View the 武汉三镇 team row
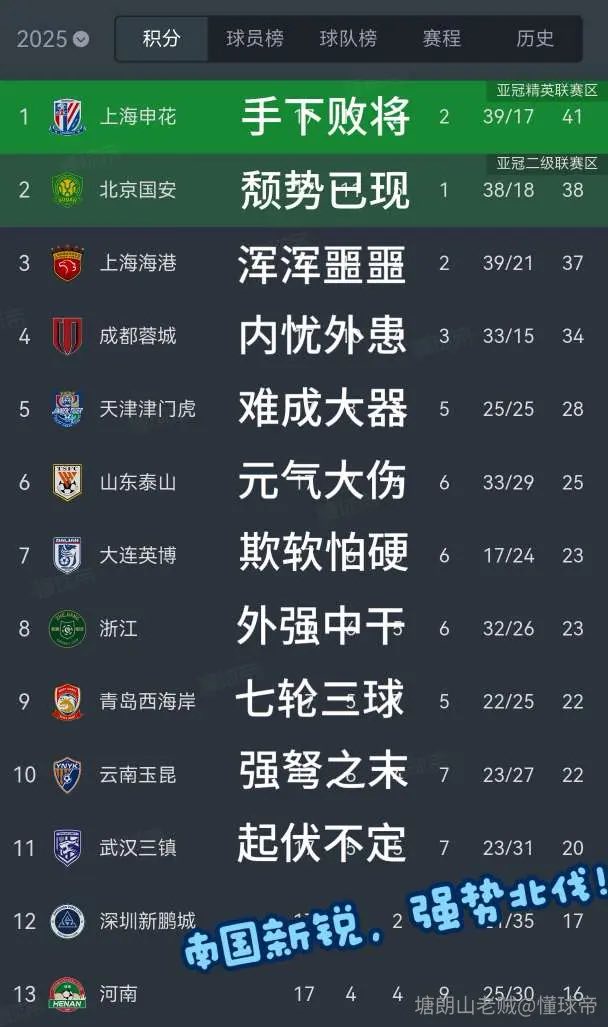Viewport: 608px width, 1027px height. click(304, 848)
